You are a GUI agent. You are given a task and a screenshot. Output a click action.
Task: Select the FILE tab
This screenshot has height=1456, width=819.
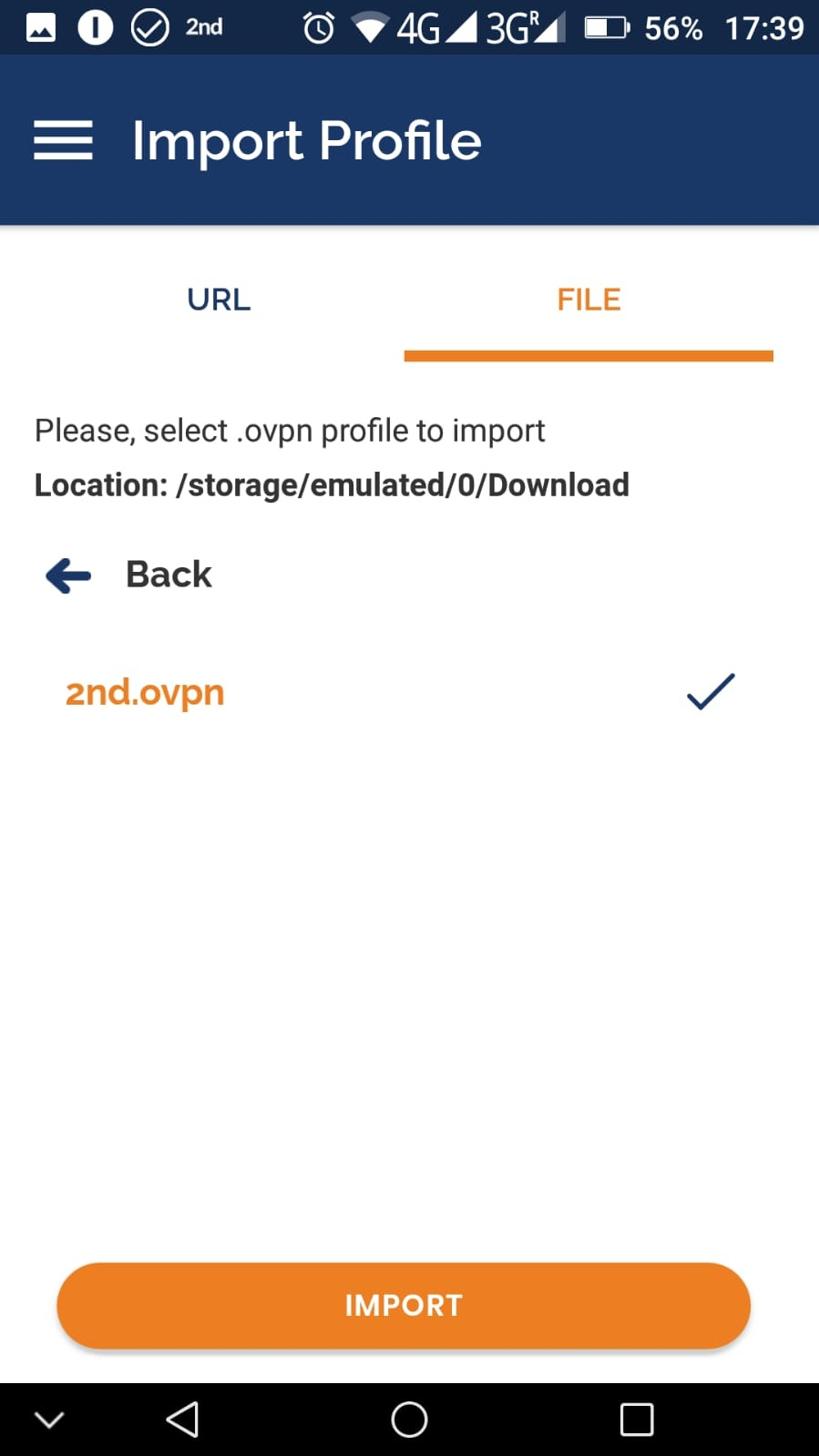coord(589,300)
